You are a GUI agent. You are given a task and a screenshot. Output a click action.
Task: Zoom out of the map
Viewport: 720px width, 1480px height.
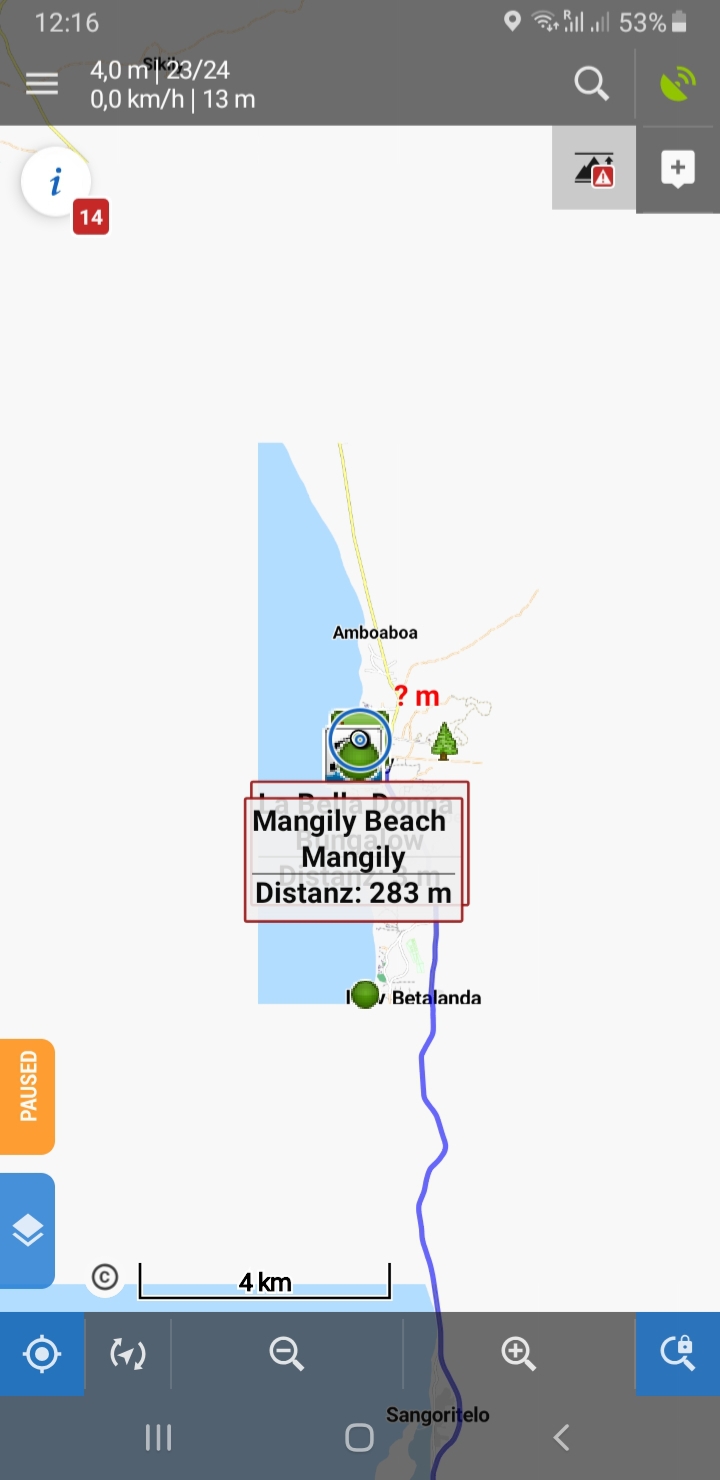[x=286, y=1354]
